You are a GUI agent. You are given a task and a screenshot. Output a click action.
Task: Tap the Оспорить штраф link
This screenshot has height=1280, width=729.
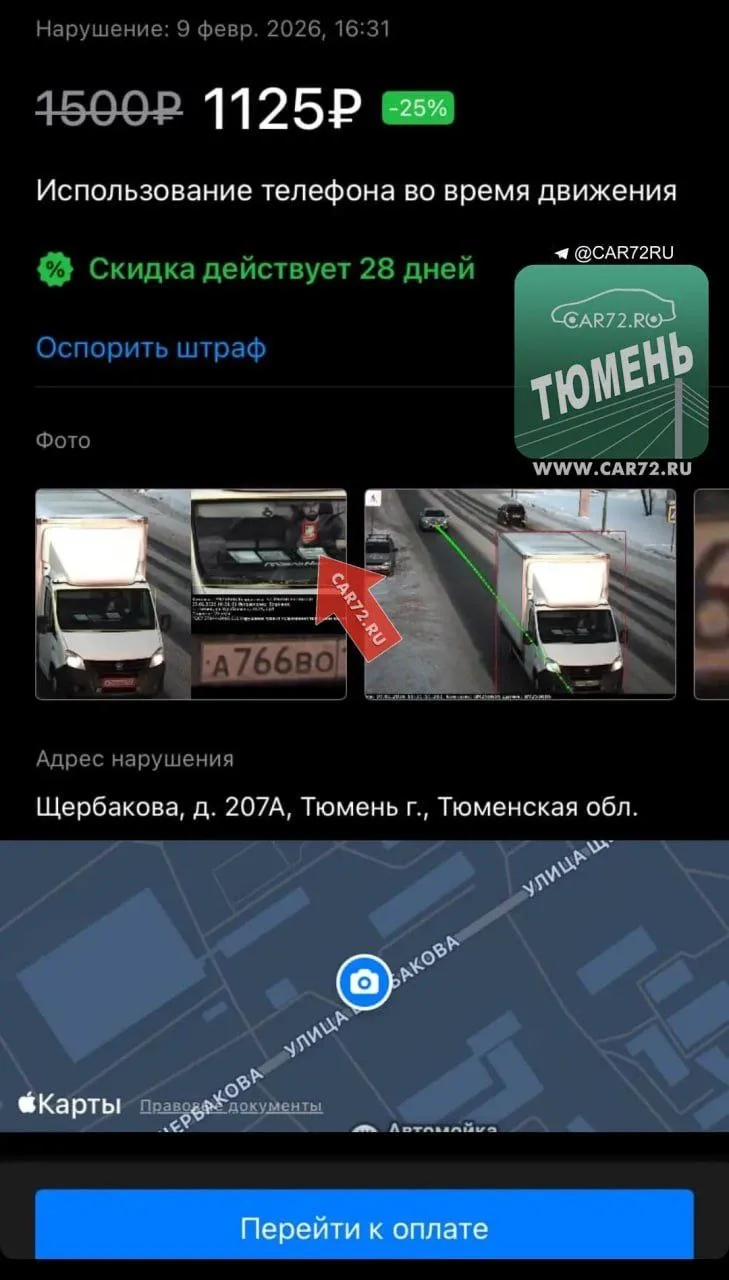click(x=151, y=348)
